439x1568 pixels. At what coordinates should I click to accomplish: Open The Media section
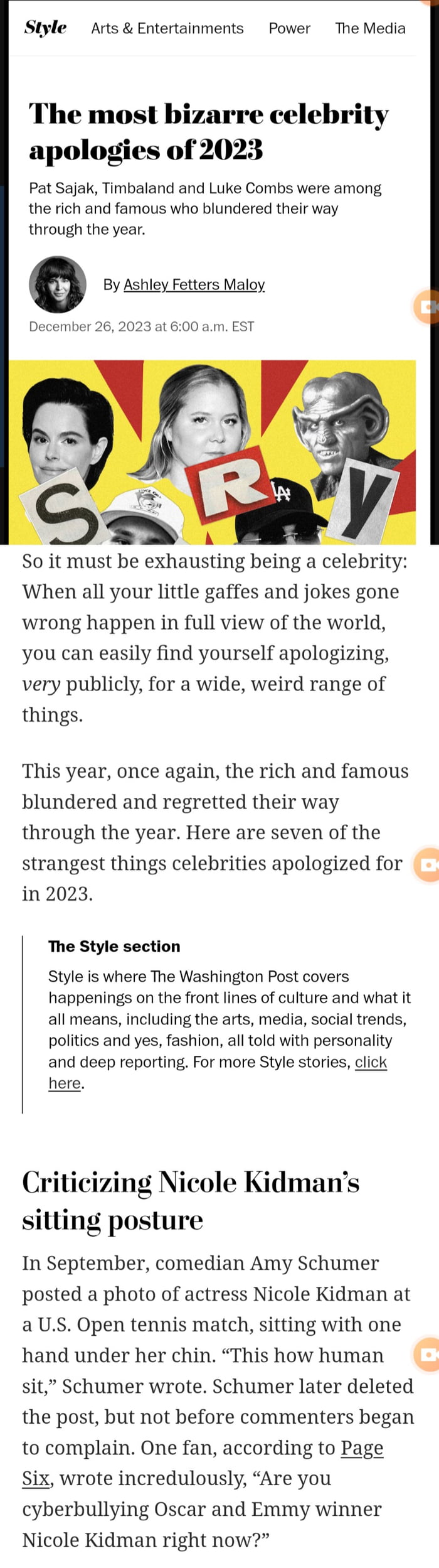[x=370, y=28]
